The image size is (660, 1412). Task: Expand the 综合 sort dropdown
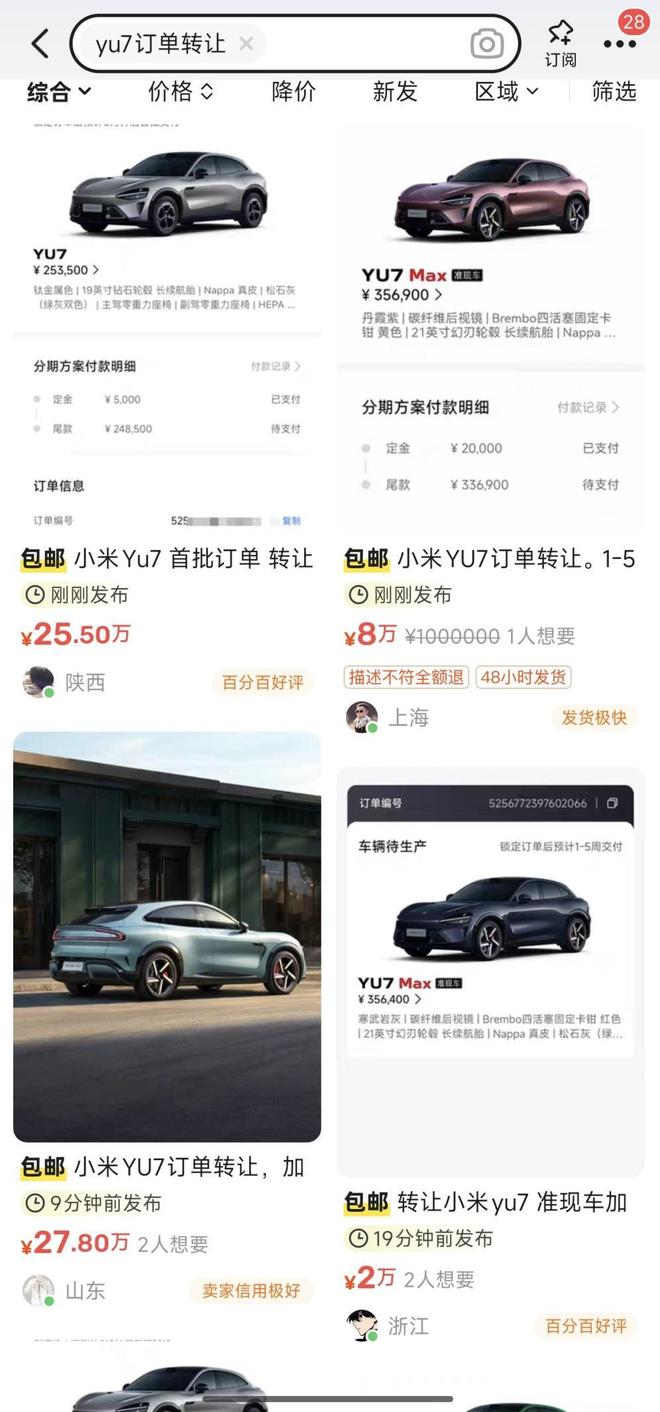[58, 92]
